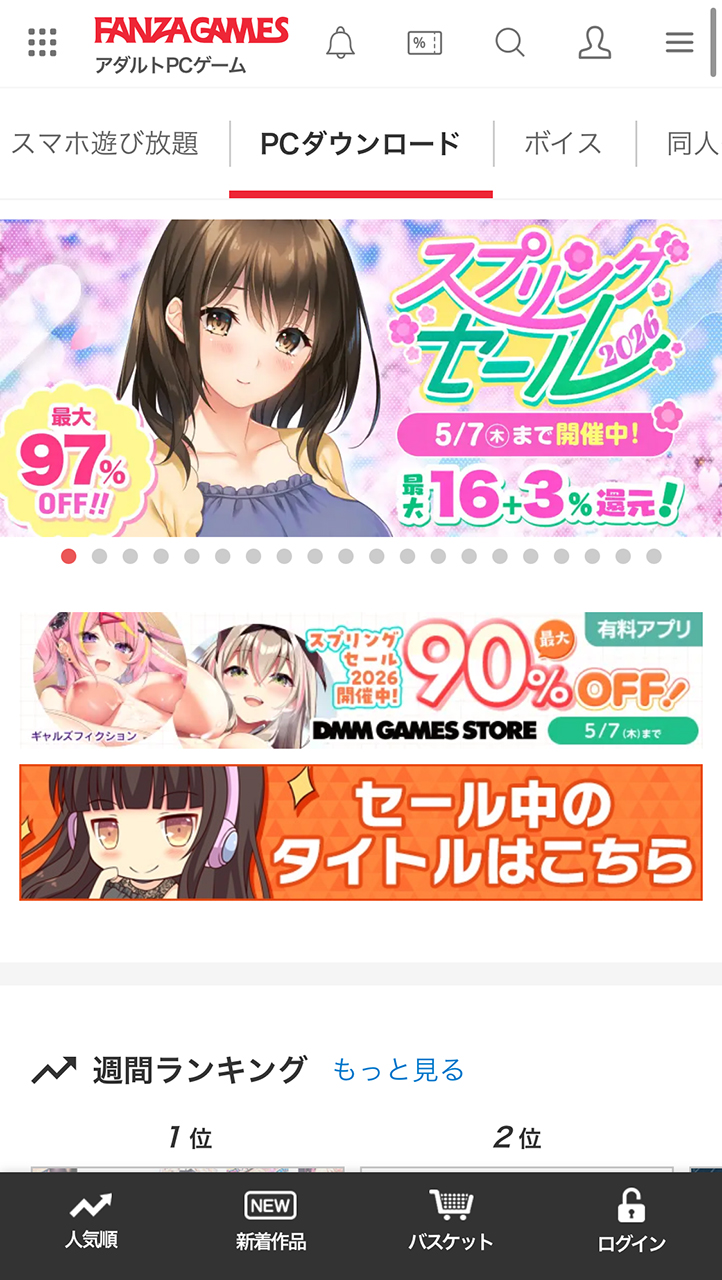This screenshot has height=1280, width=722.
Task: Open the coupon ticket icon
Action: pos(425,42)
